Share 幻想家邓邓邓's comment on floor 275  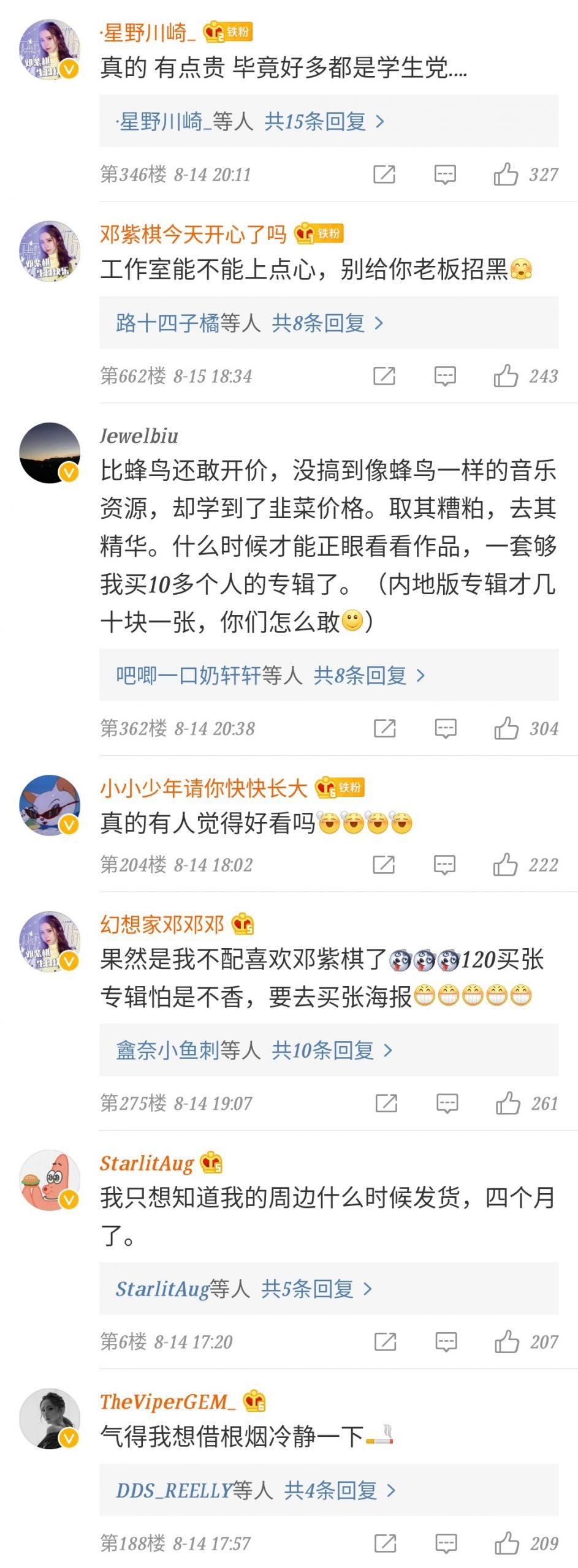click(386, 1103)
